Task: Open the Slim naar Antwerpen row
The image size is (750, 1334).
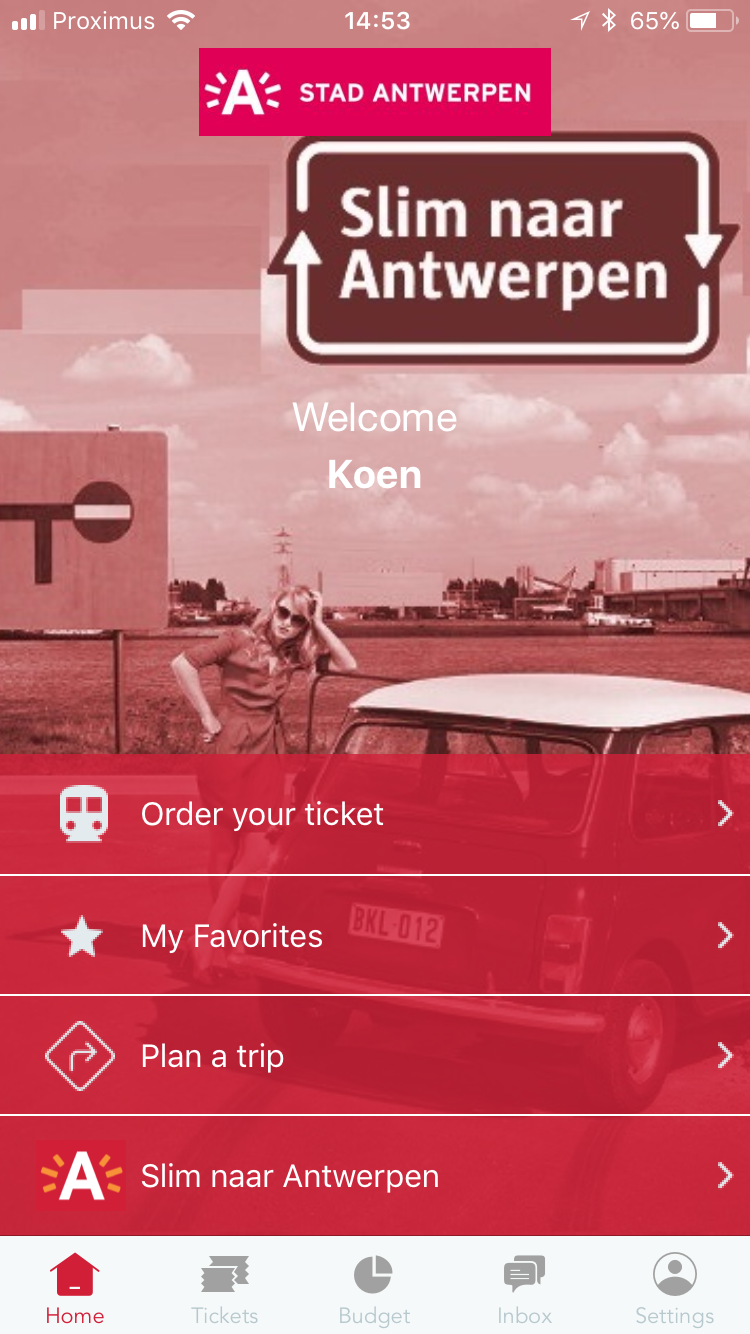Action: tap(375, 1176)
